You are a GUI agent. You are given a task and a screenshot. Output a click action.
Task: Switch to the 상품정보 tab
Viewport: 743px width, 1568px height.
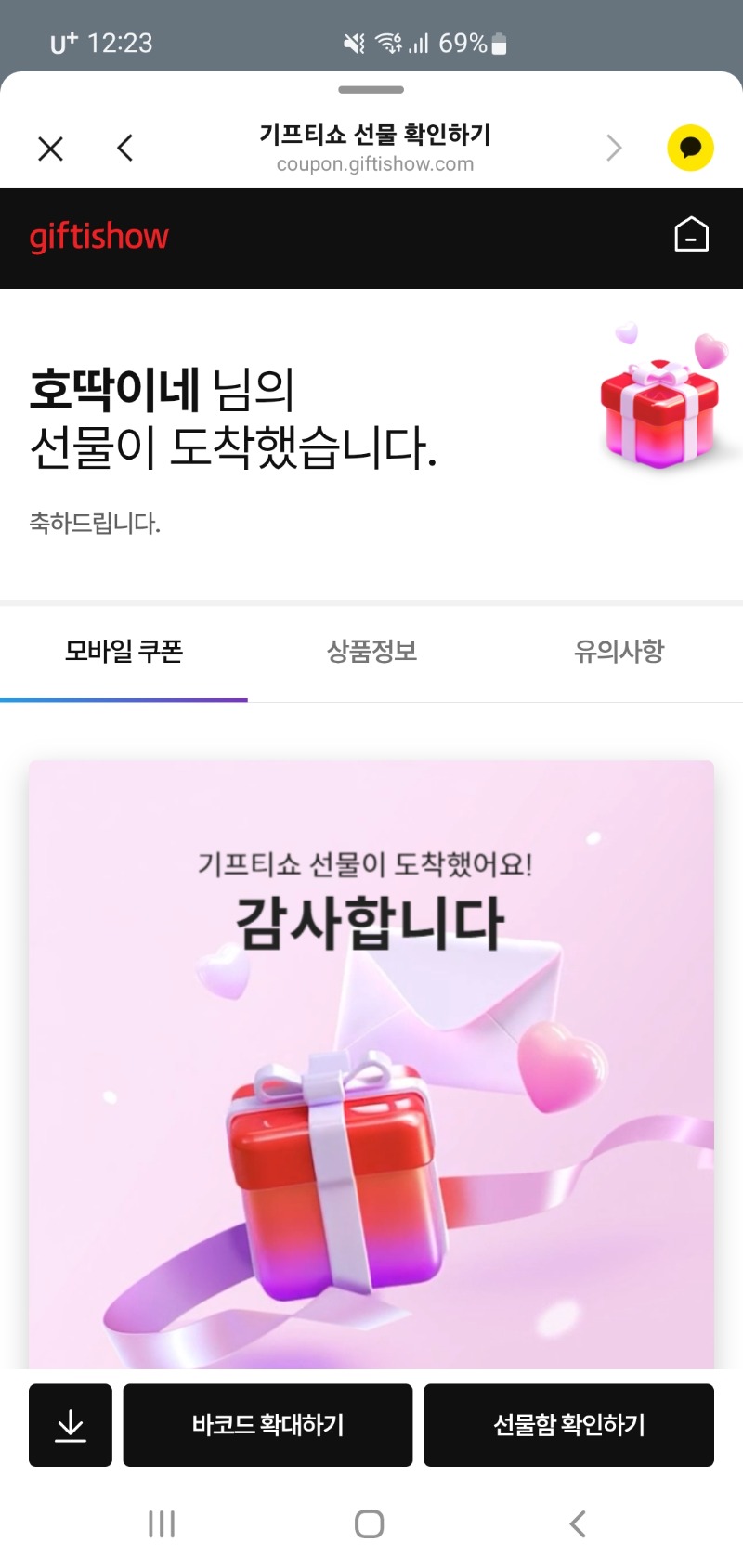(371, 652)
